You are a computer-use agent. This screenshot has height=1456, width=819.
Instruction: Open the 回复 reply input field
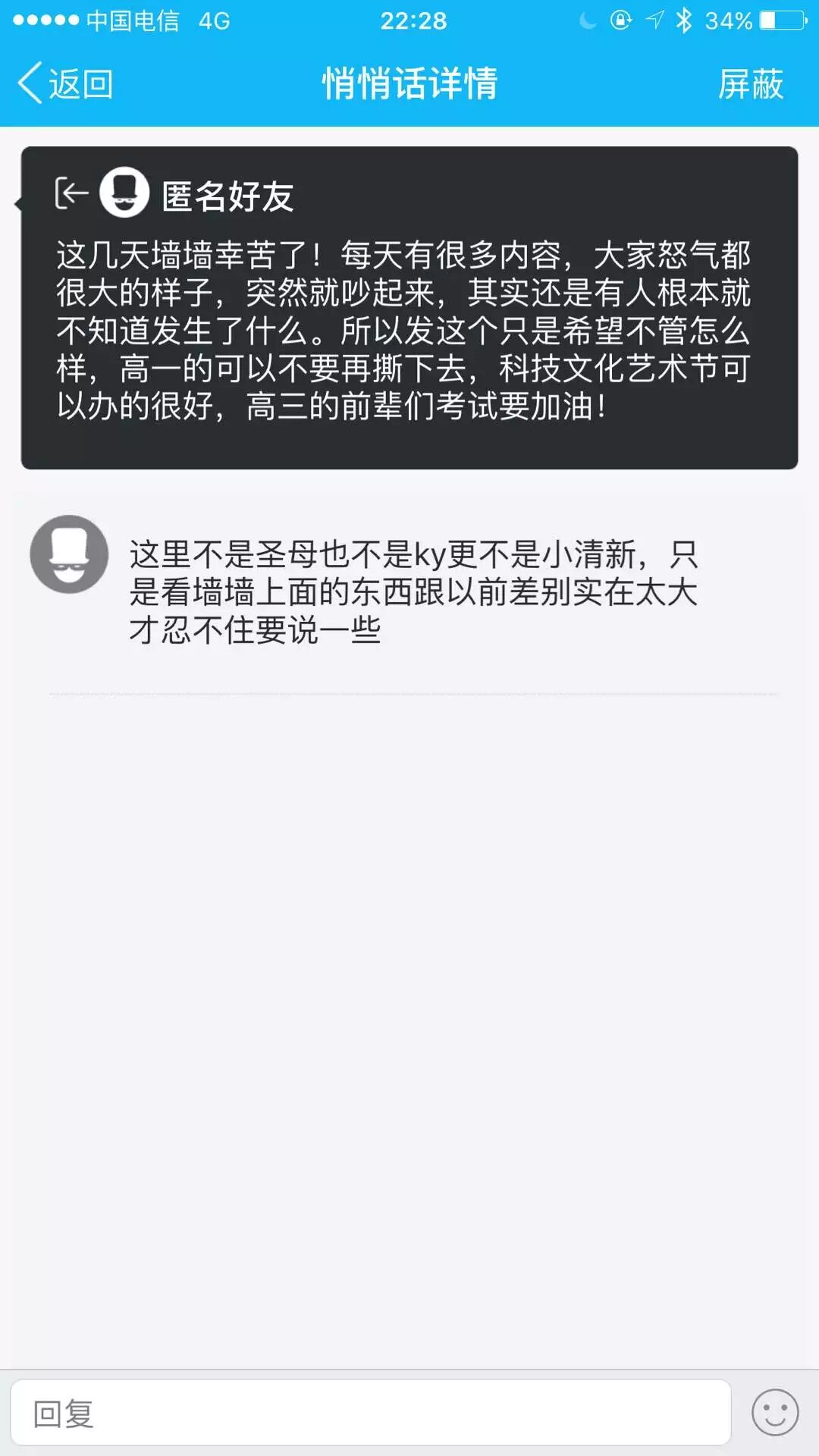(370, 1413)
